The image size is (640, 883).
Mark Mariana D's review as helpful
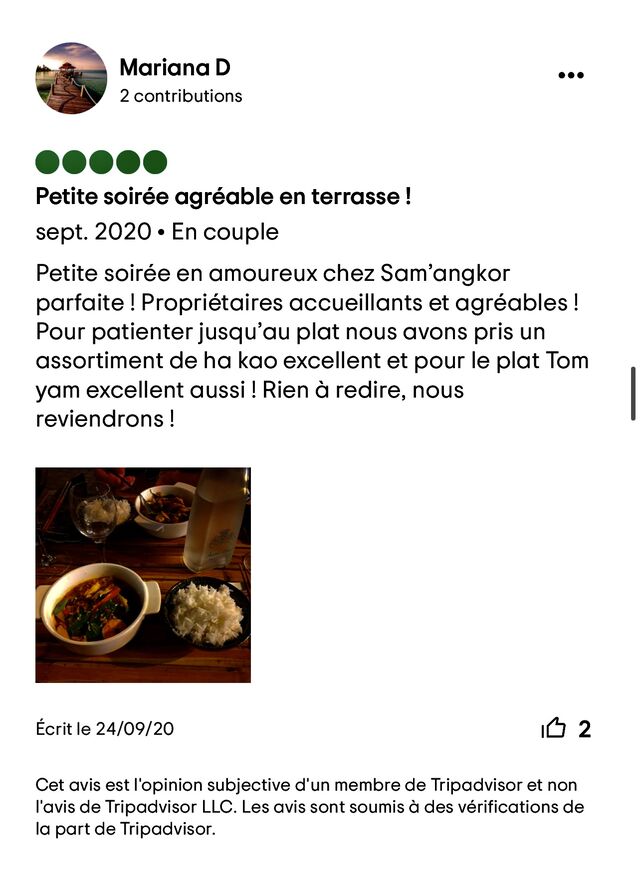[x=554, y=729]
